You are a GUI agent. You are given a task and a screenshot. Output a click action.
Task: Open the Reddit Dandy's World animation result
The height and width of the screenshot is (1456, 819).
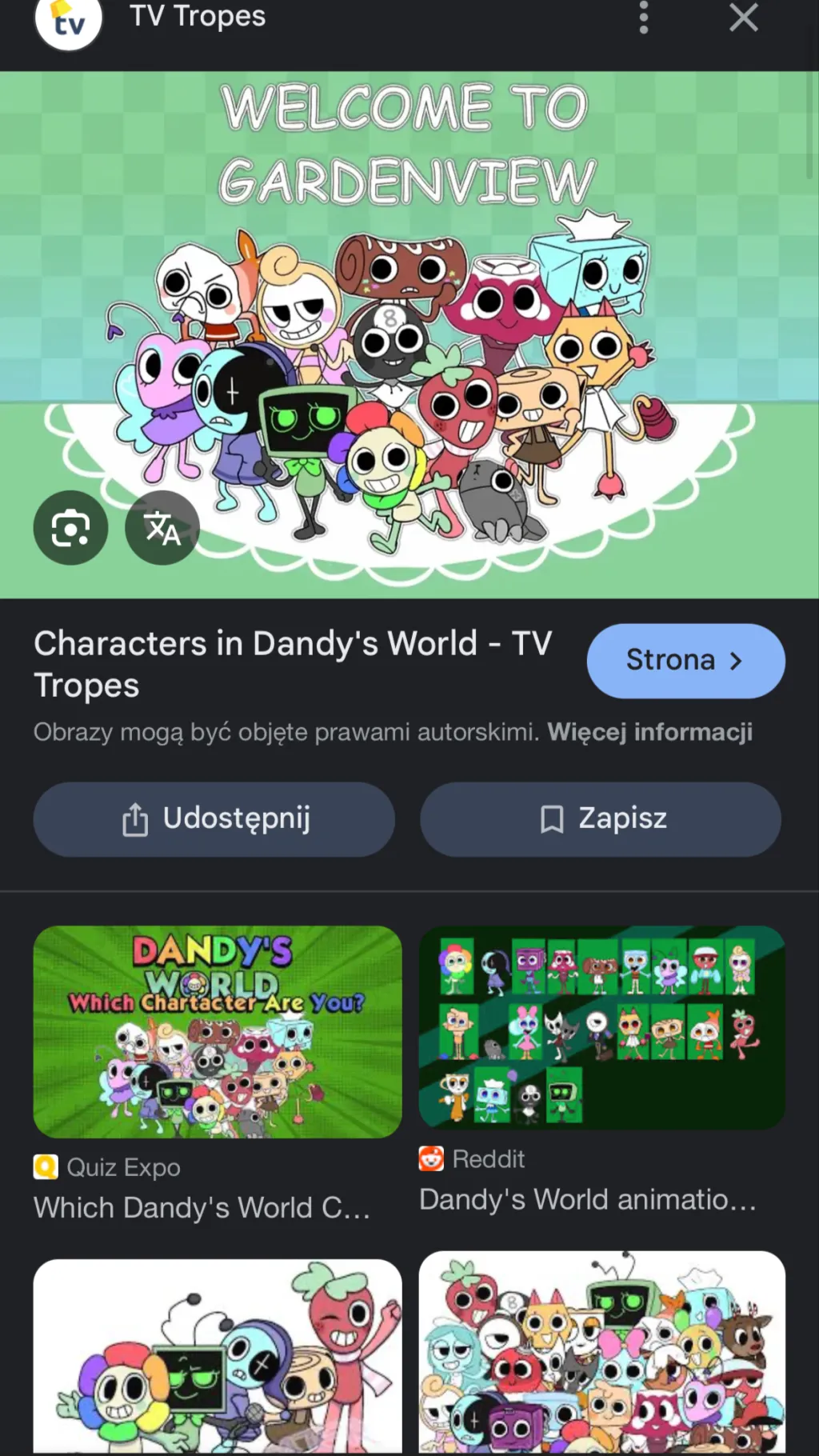[601, 1028]
